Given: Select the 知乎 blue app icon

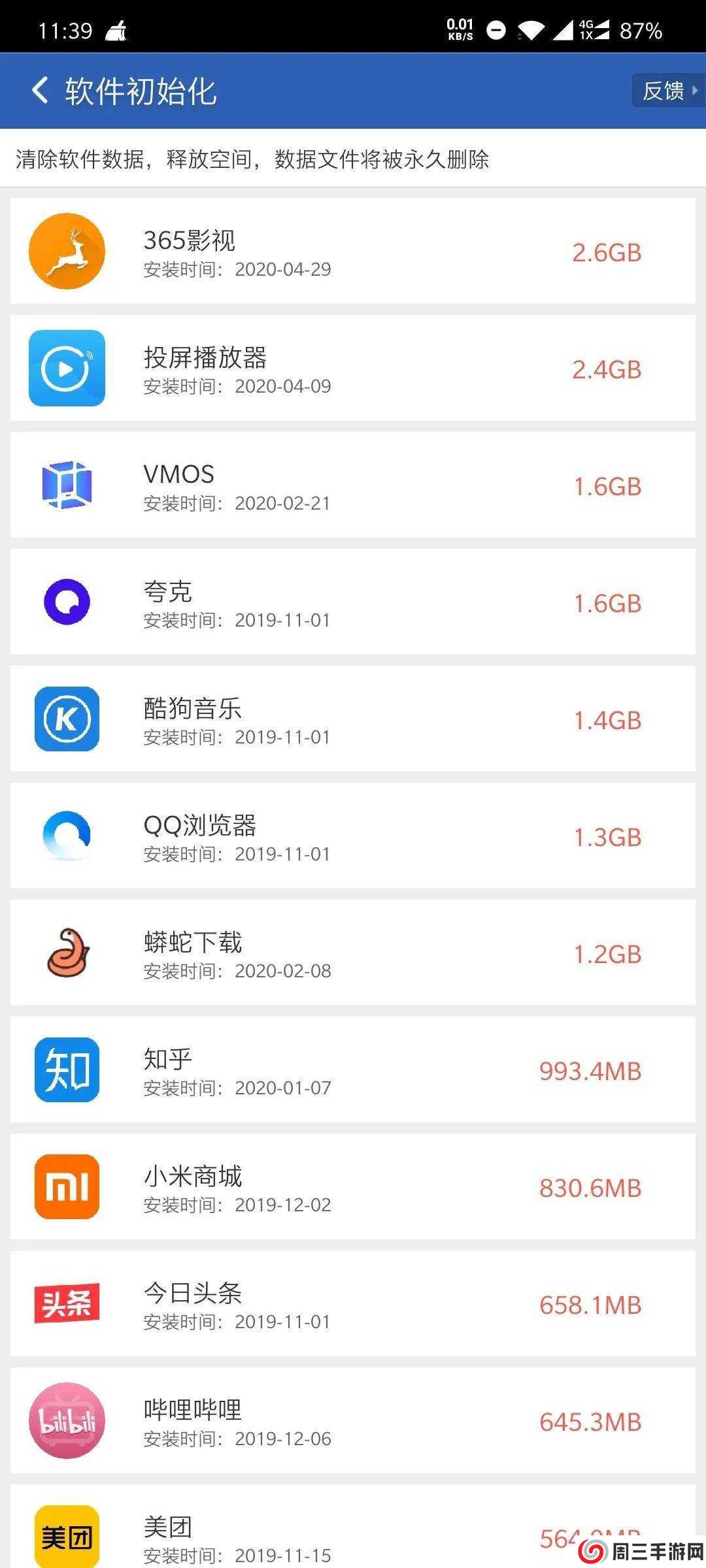Looking at the screenshot, I should 67,1070.
